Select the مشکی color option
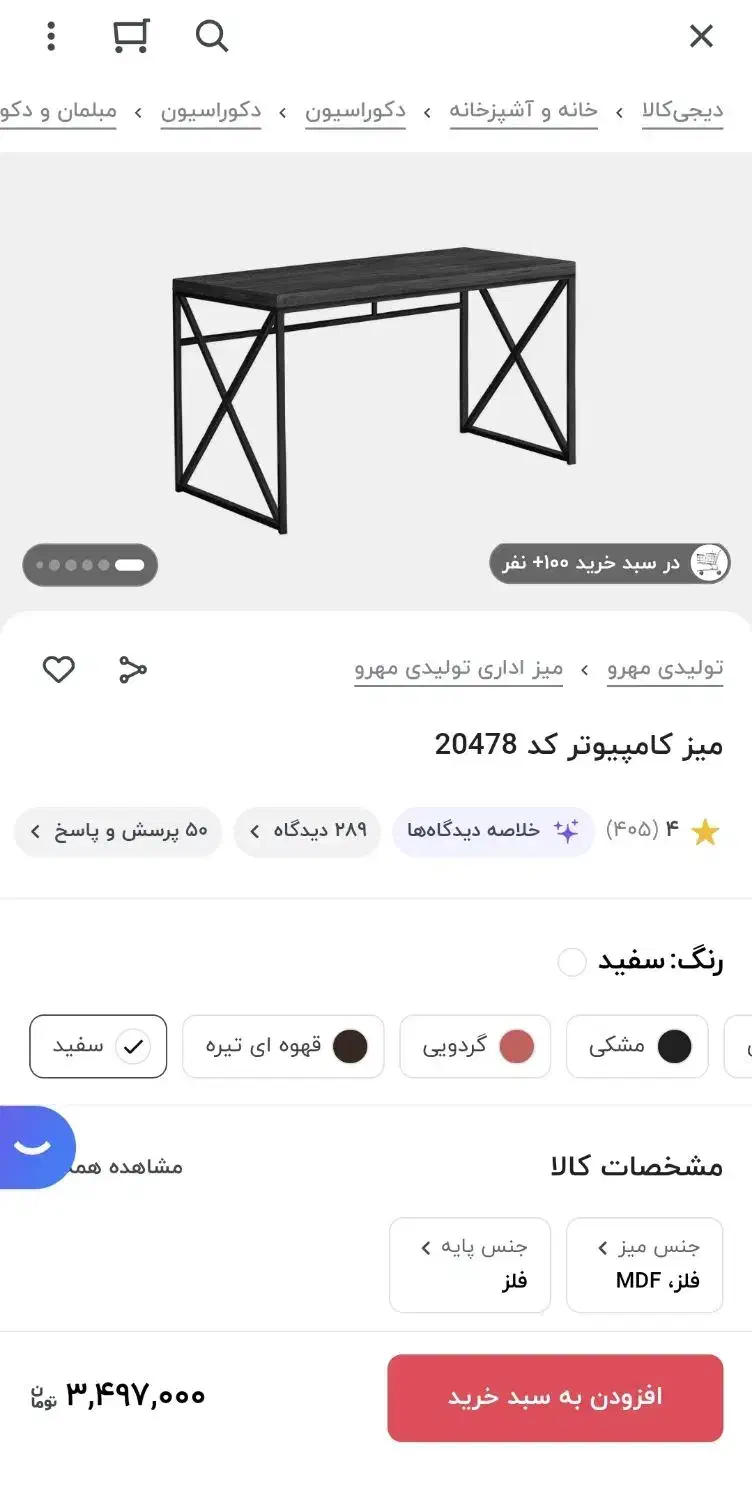This screenshot has height=1500, width=752. 637,1047
